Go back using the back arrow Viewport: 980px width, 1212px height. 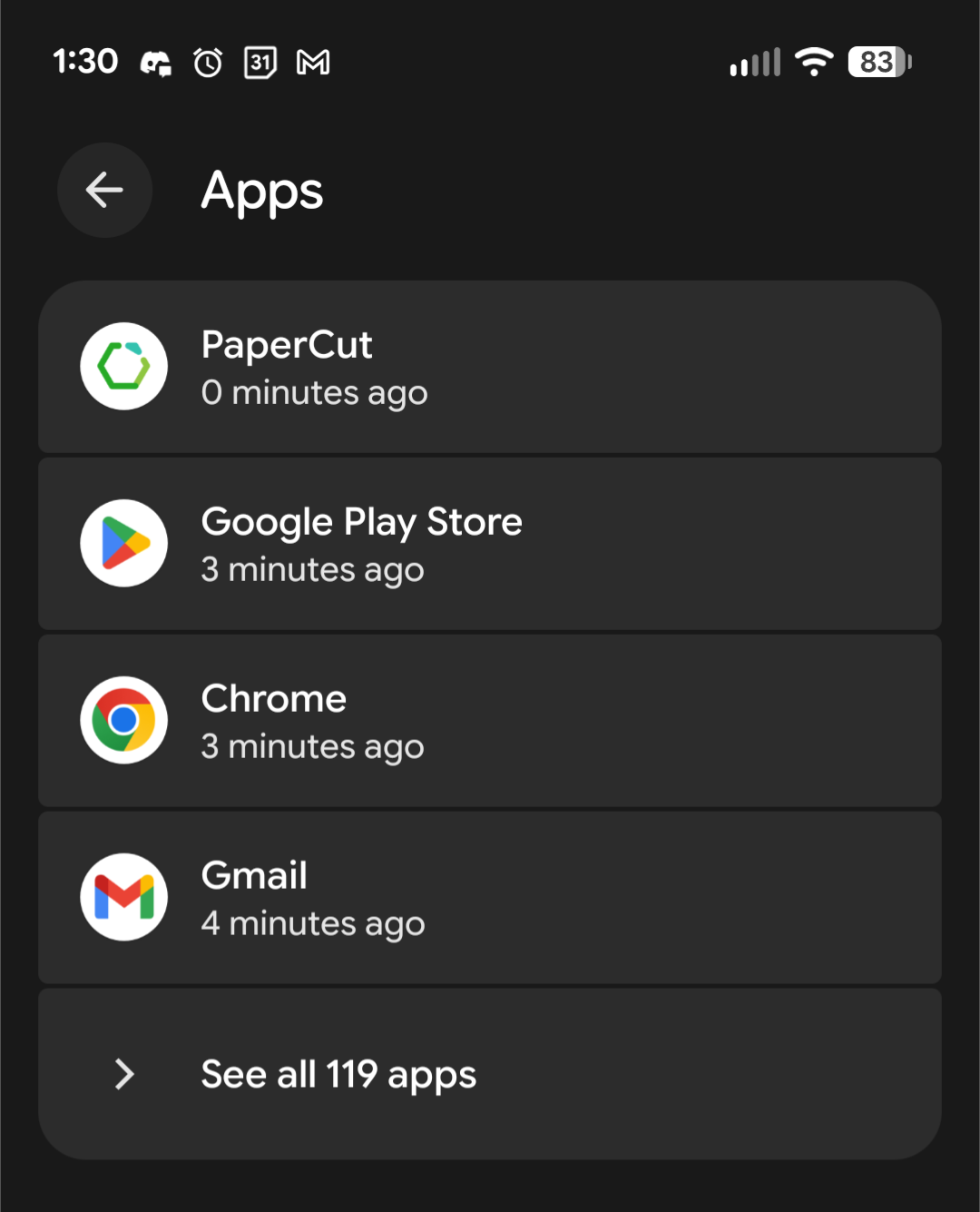[x=104, y=190]
